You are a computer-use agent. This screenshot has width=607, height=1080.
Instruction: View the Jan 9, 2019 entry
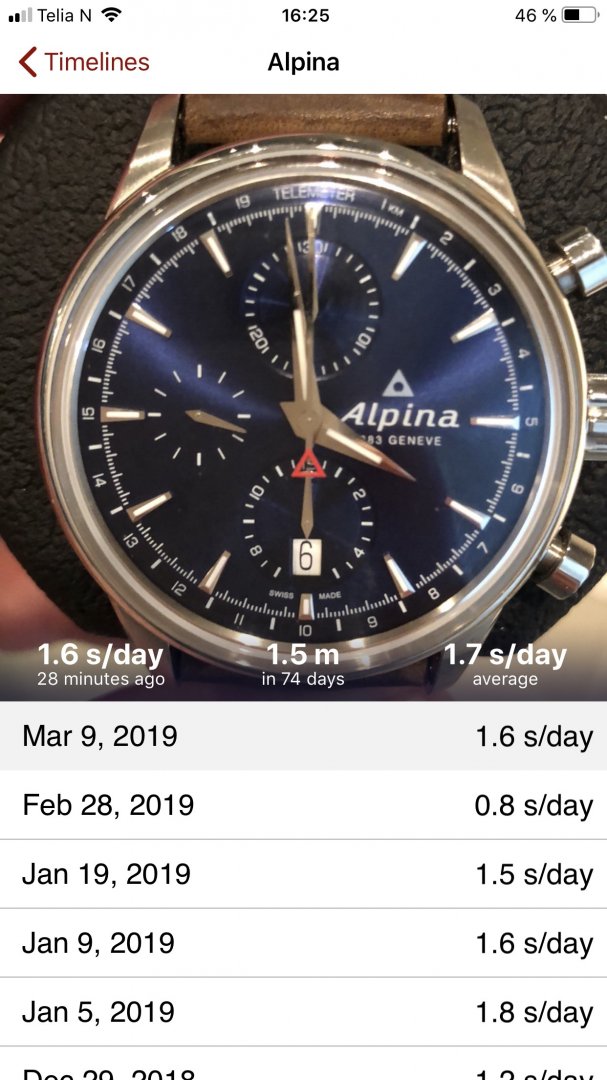tap(303, 943)
